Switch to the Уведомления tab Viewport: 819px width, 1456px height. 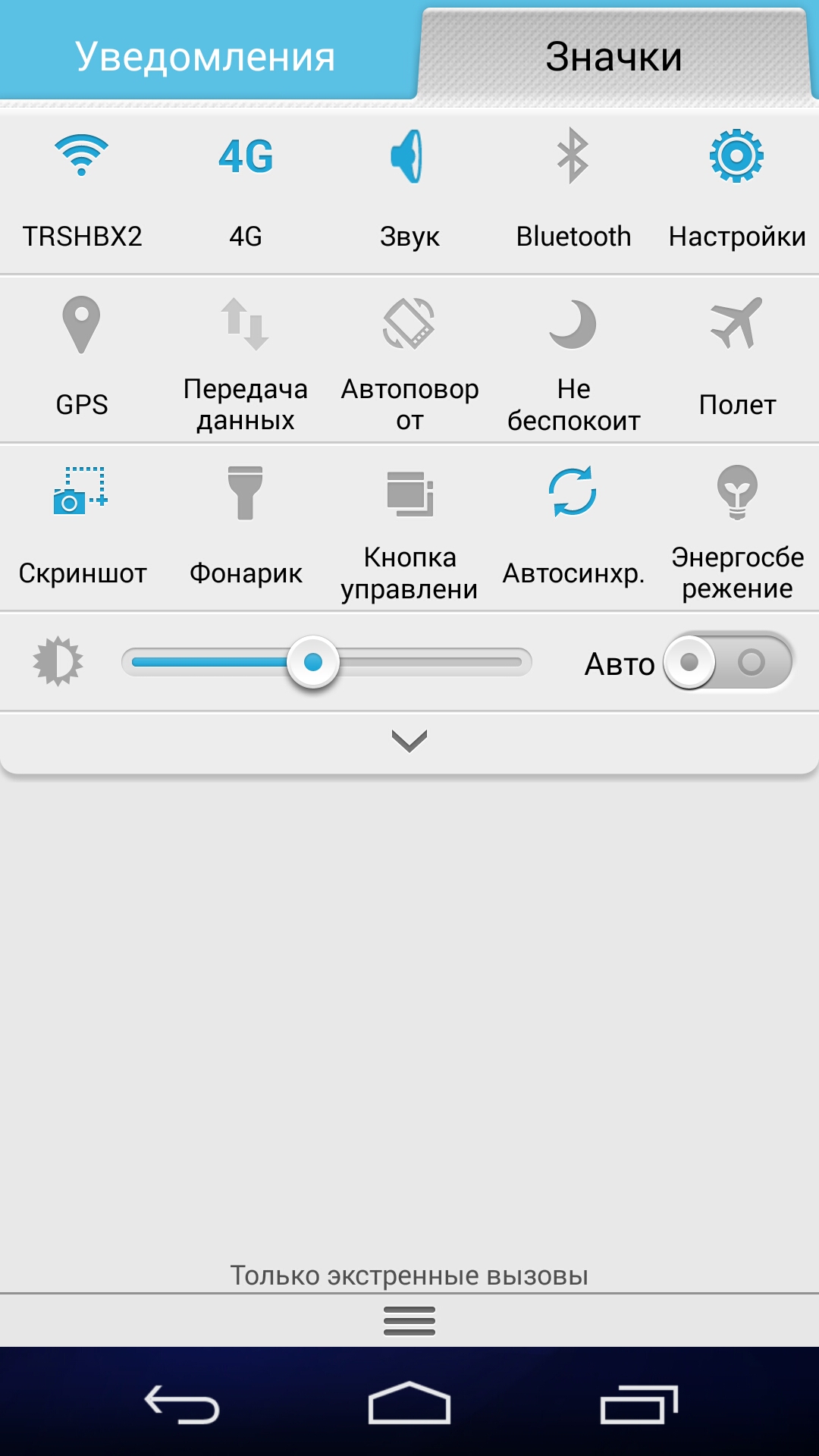(x=205, y=56)
